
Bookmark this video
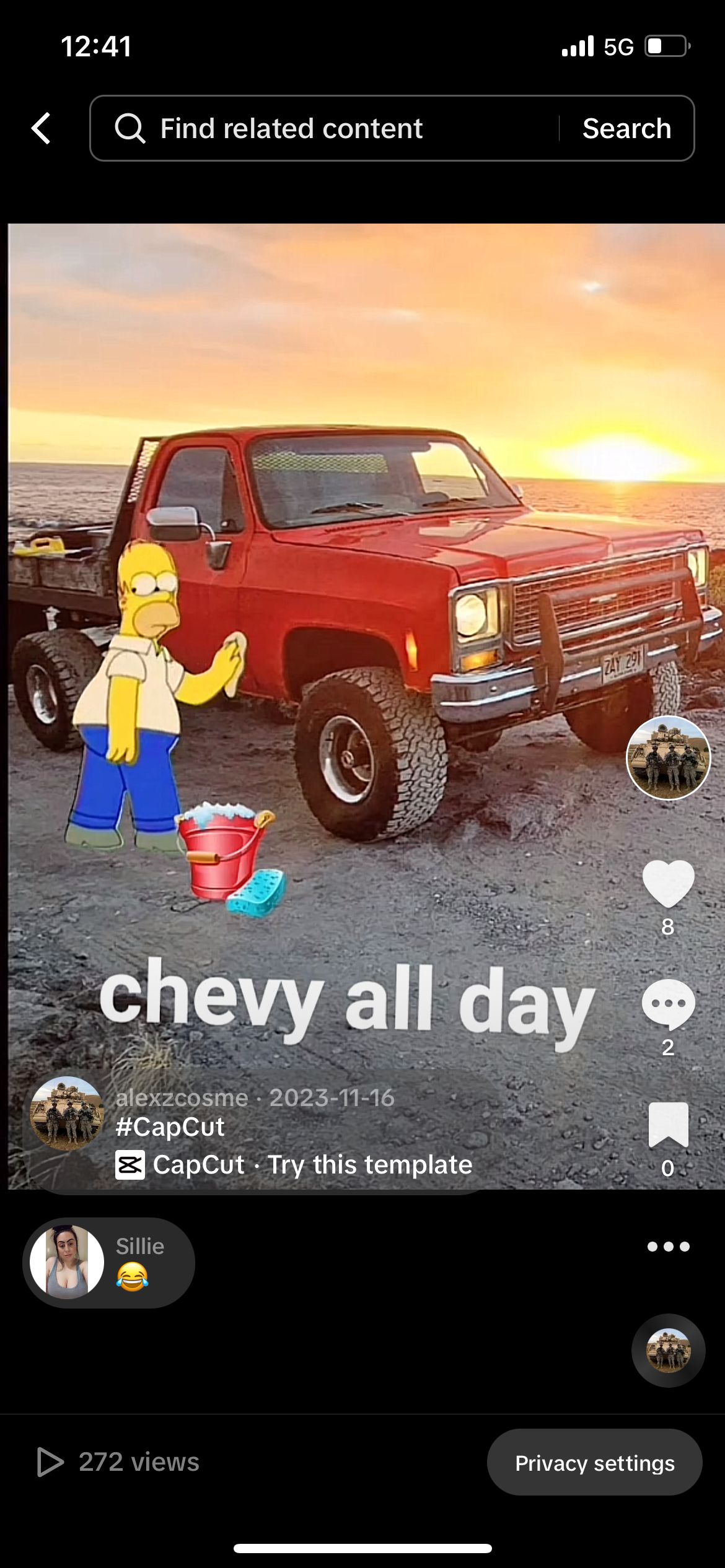click(x=668, y=1125)
